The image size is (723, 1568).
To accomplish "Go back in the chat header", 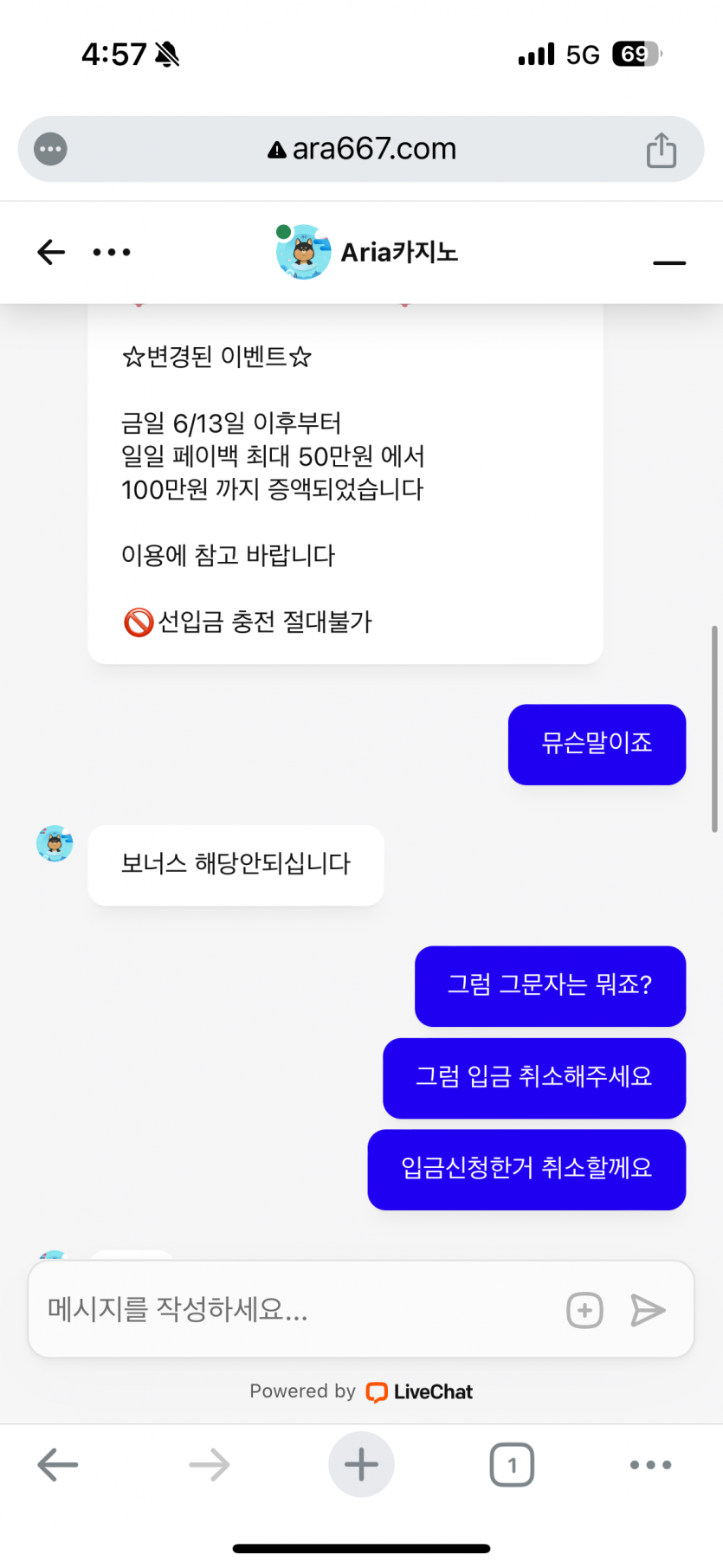I will pos(51,252).
